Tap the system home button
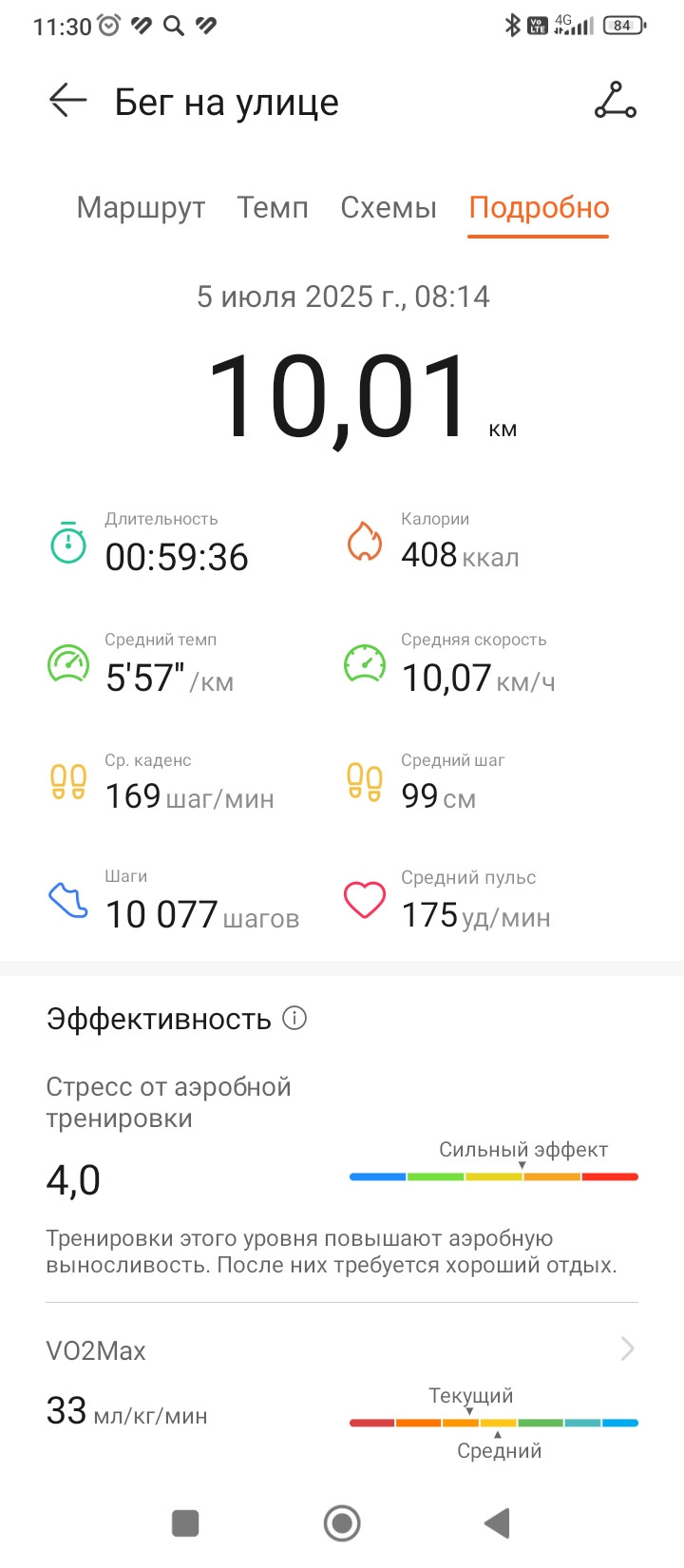 tap(342, 1523)
